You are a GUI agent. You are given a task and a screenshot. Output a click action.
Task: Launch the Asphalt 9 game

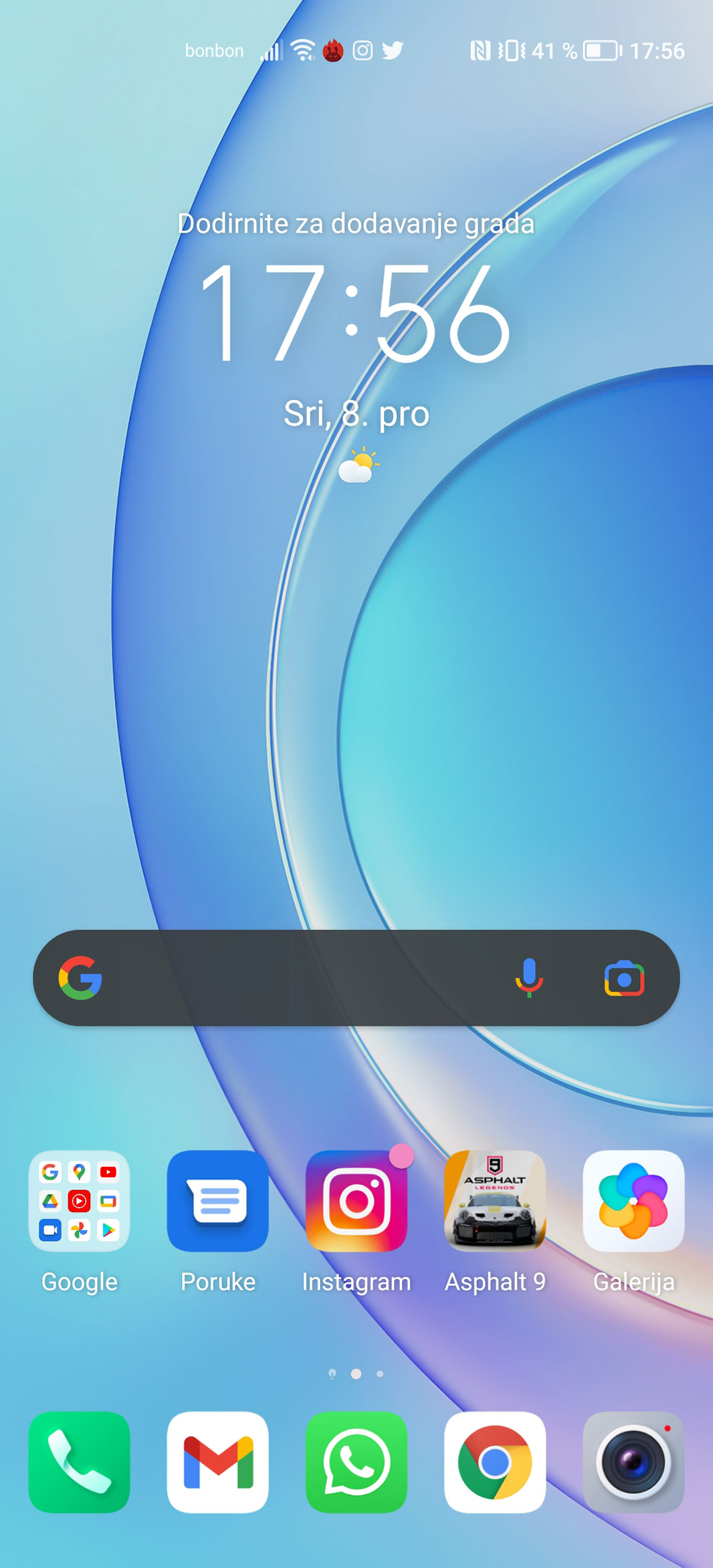[x=495, y=1201]
